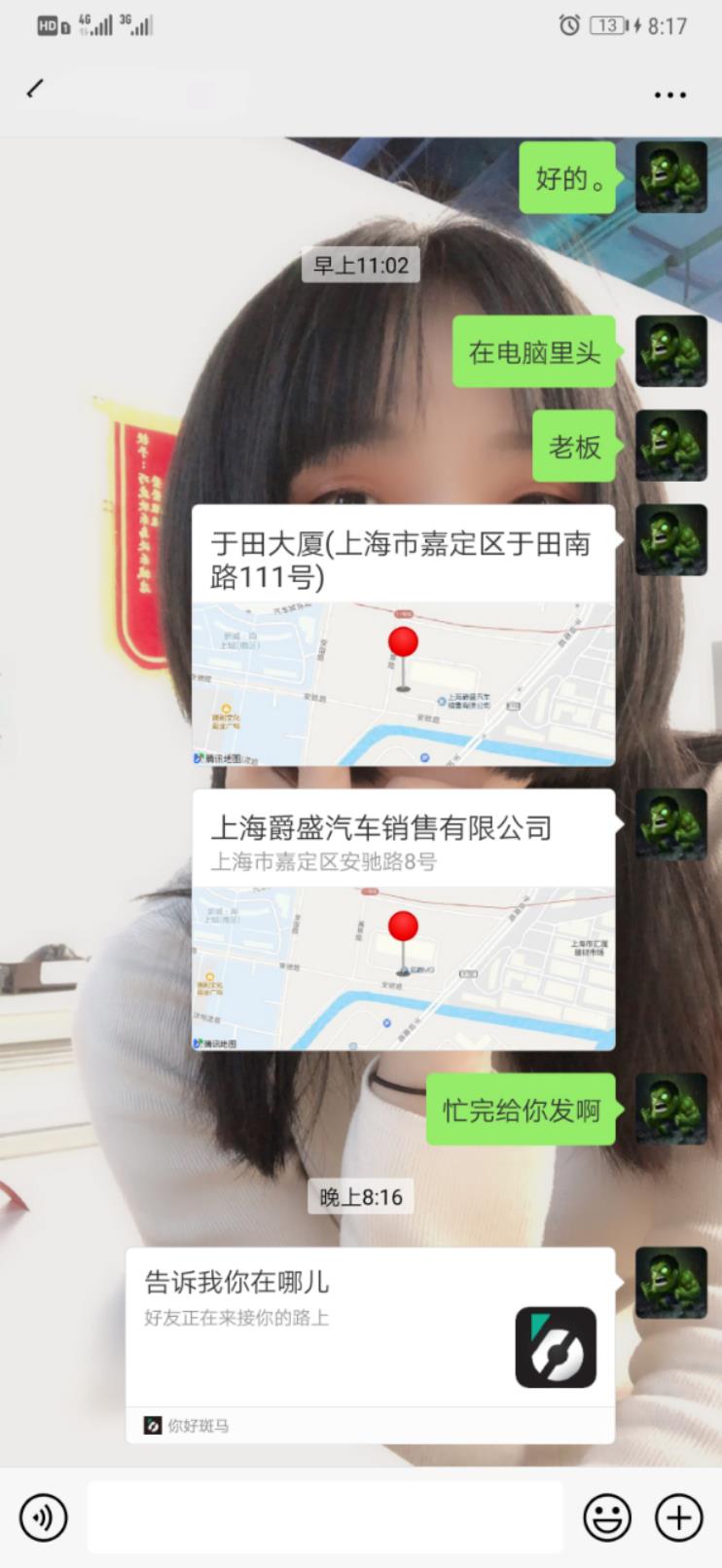
Task: Tap the message text field
Action: tap(324, 1516)
